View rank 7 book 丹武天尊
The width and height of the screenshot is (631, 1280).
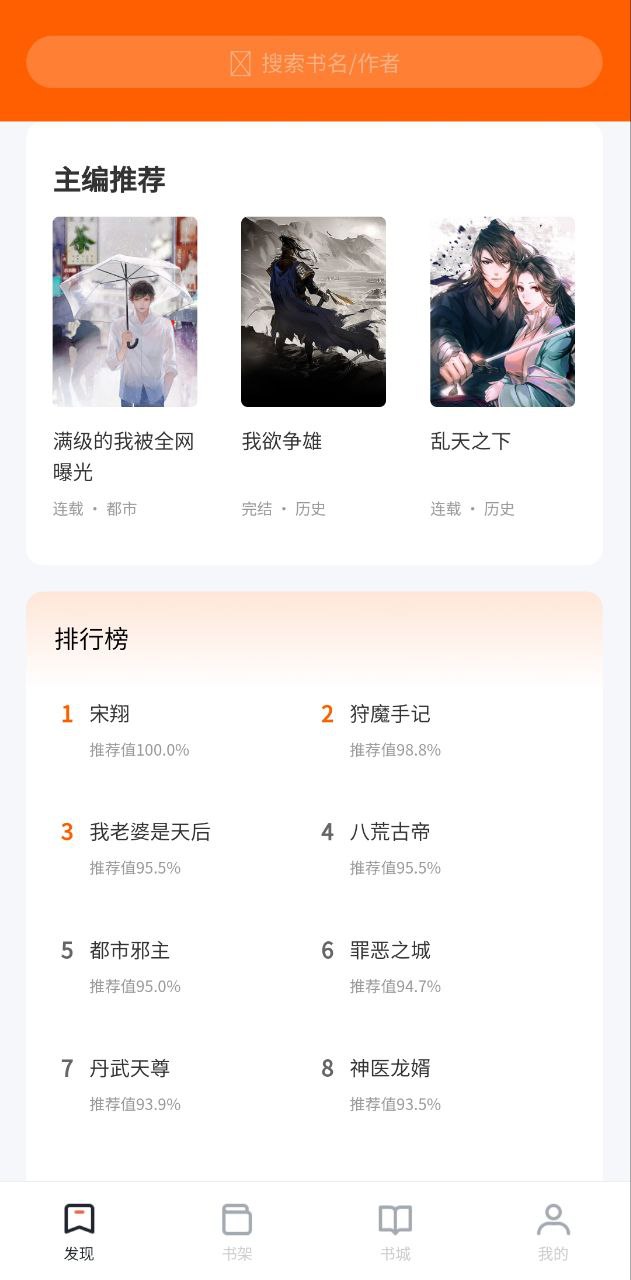click(x=130, y=1068)
